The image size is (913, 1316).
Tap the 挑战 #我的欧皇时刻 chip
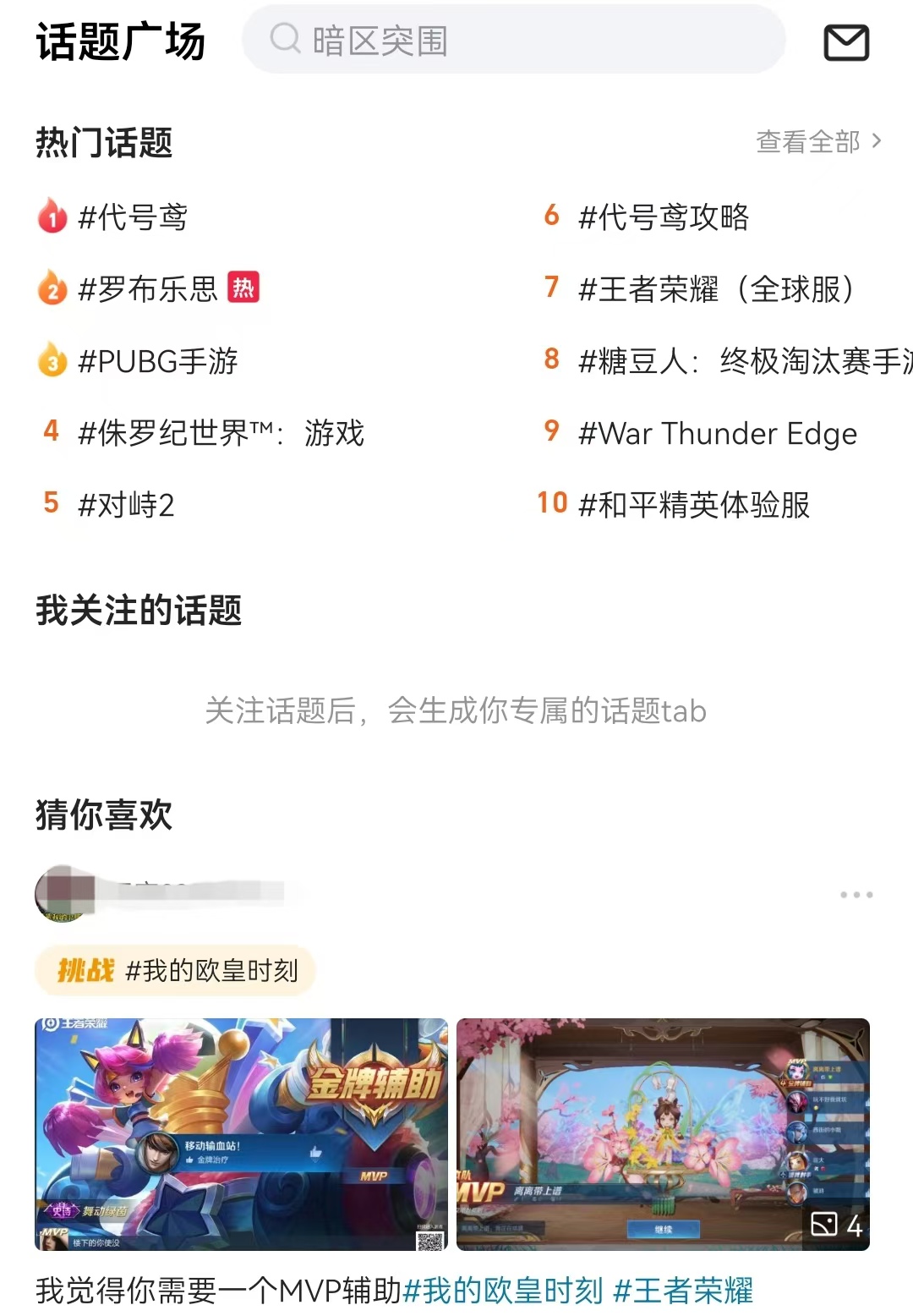click(x=176, y=970)
